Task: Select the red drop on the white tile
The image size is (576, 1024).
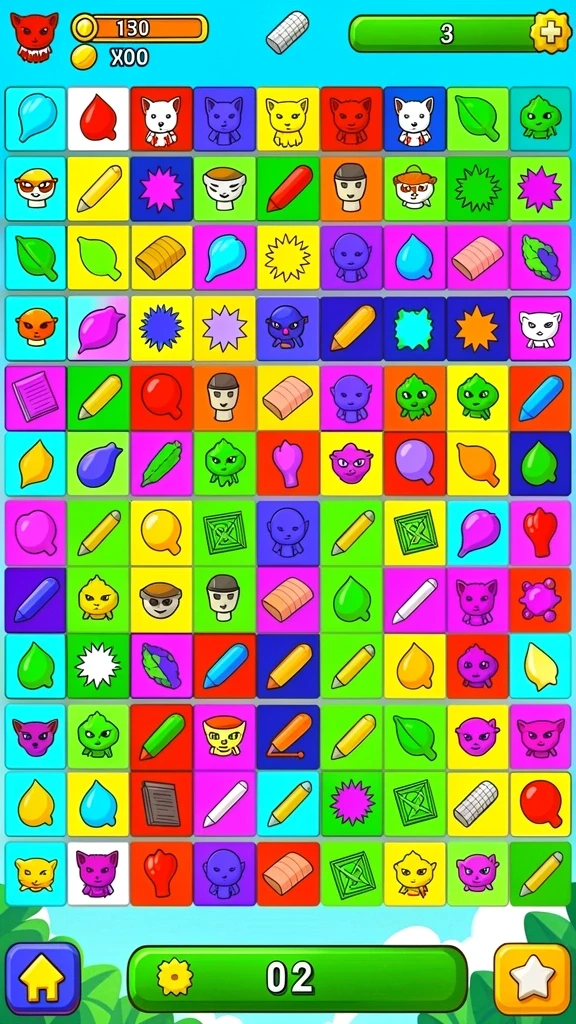Action: 98,119
